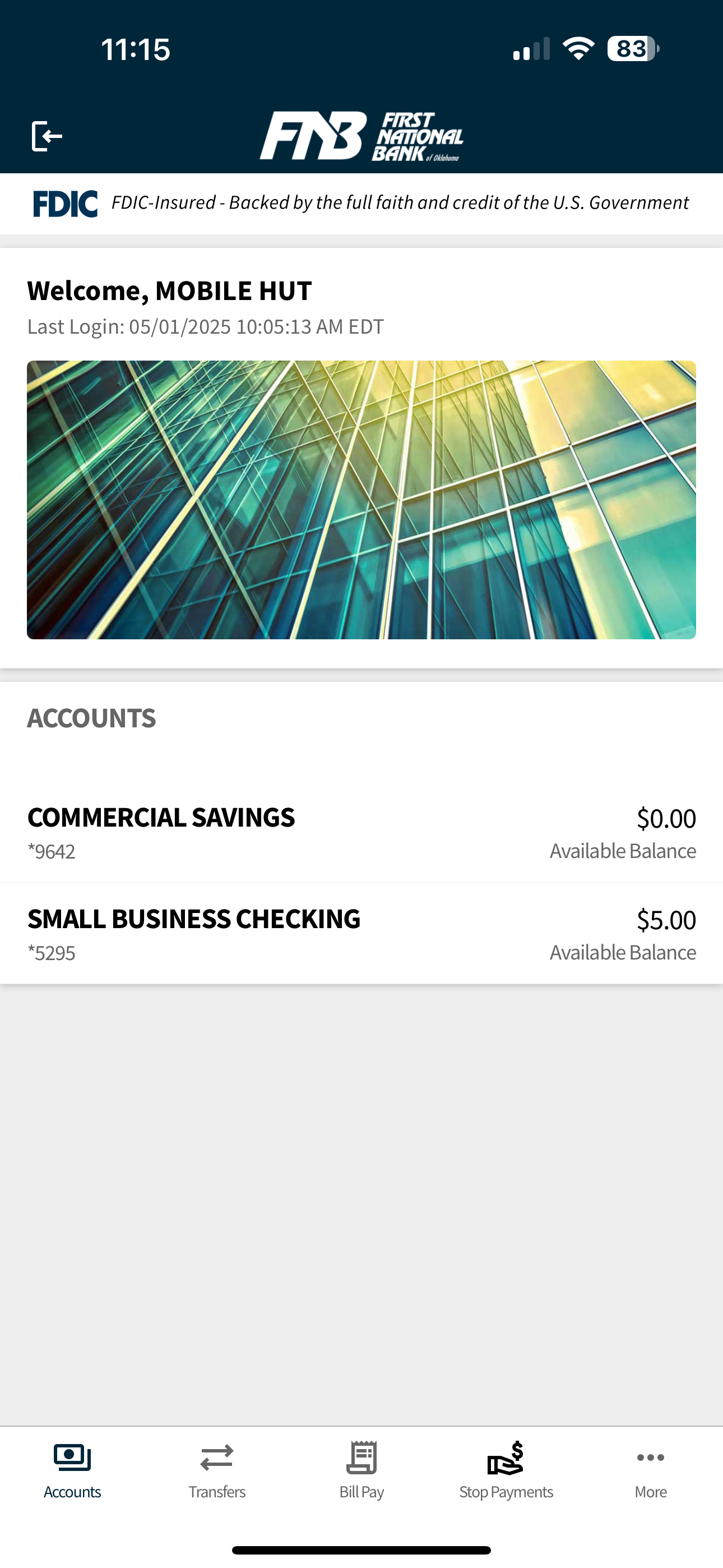Open the Small Business Checking account *5295

coord(361,934)
